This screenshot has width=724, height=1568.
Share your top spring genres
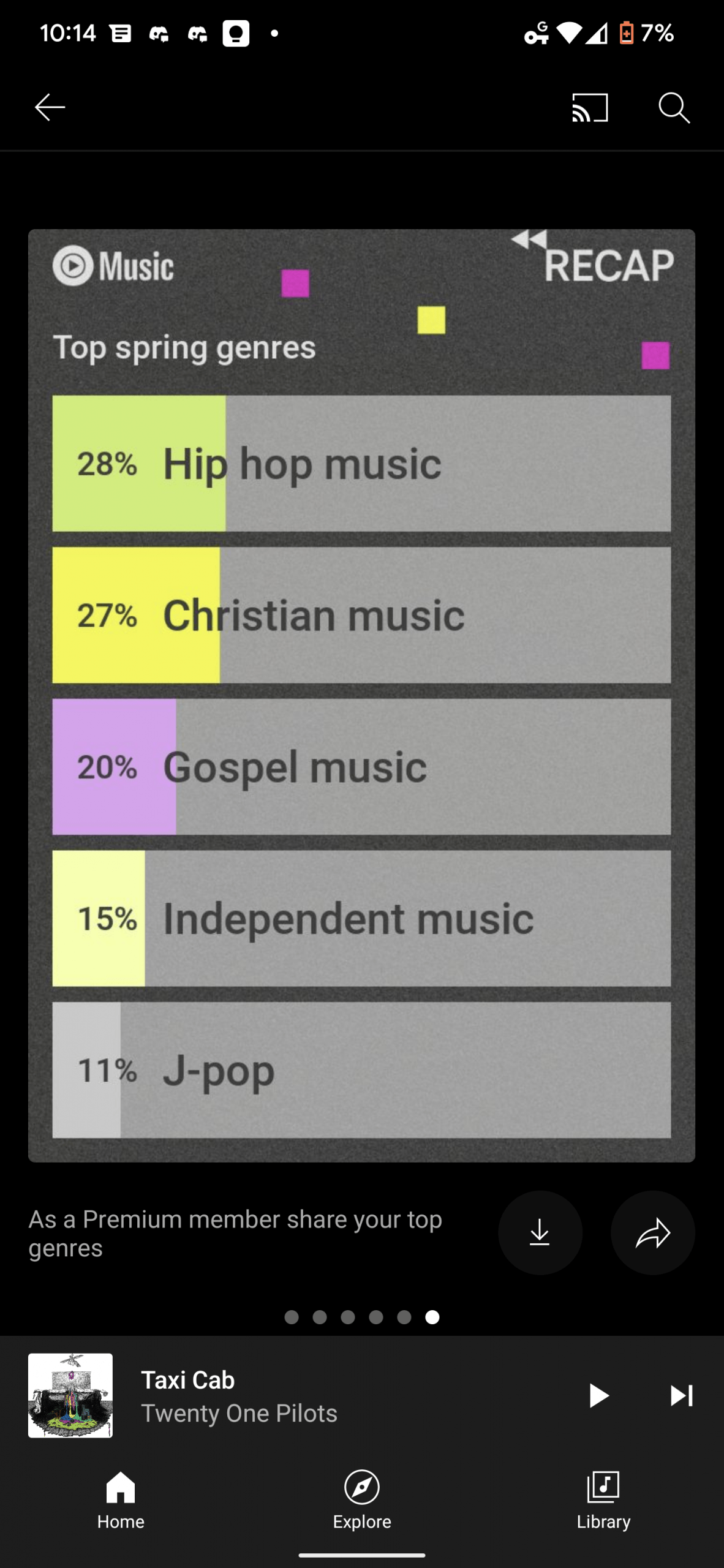pos(652,1232)
